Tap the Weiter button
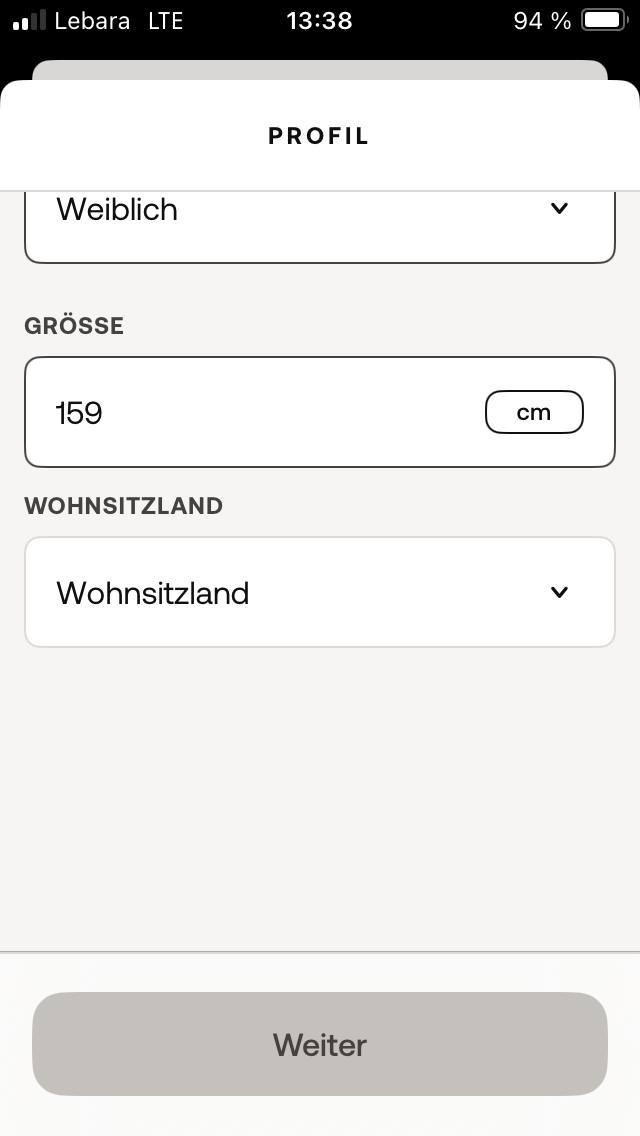 tap(319, 1044)
